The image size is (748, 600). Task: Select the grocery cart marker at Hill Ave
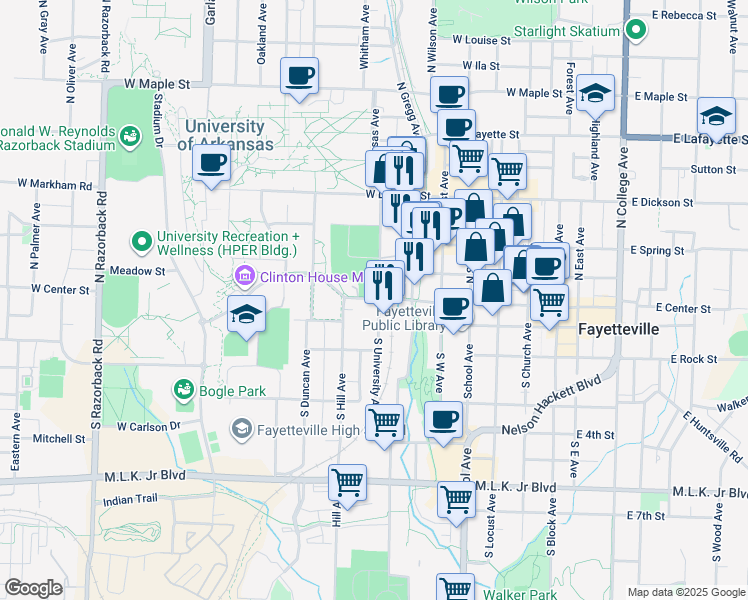click(x=347, y=483)
